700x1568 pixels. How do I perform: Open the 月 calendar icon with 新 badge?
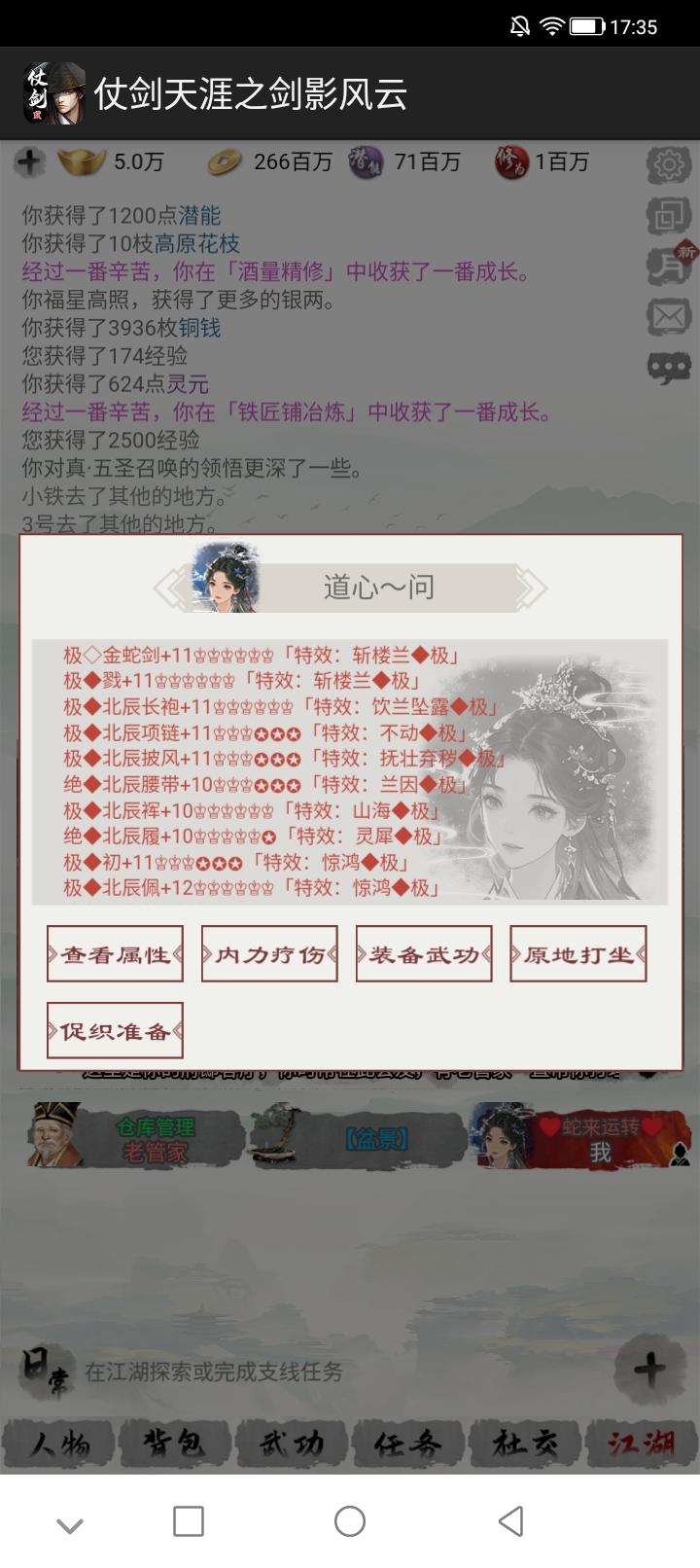[667, 261]
